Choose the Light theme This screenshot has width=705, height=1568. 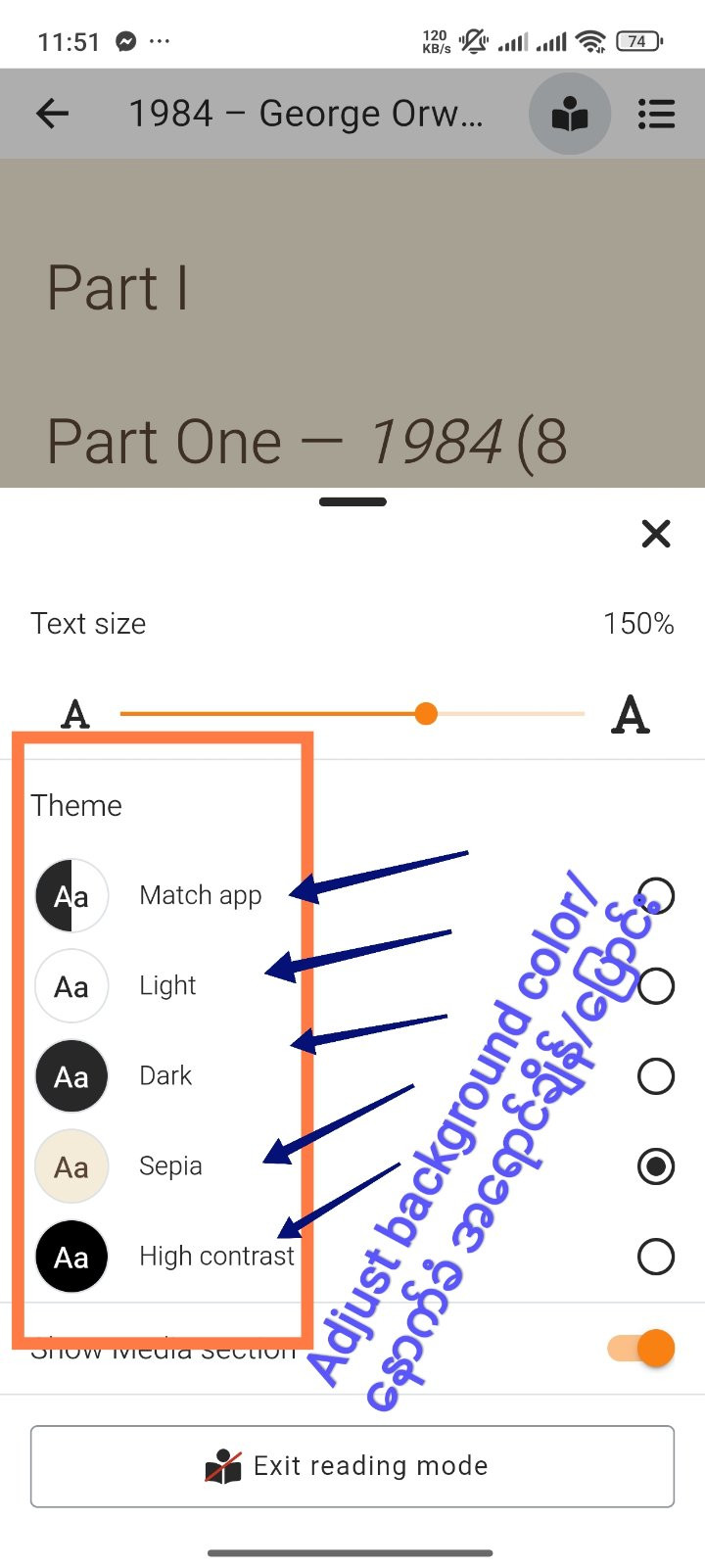(655, 985)
